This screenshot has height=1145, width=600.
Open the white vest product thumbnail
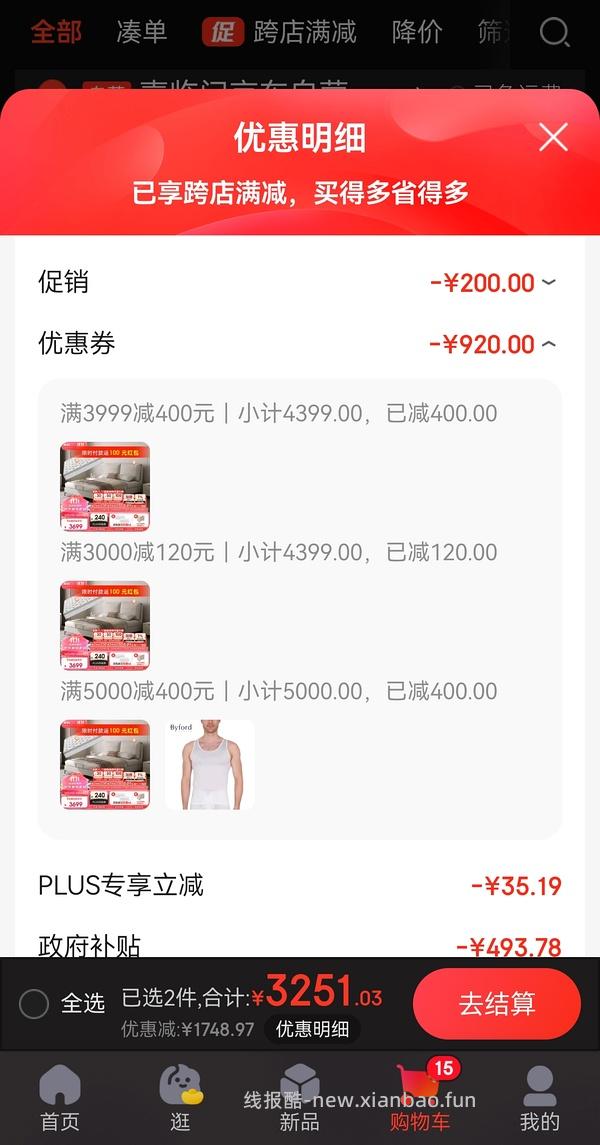(209, 765)
